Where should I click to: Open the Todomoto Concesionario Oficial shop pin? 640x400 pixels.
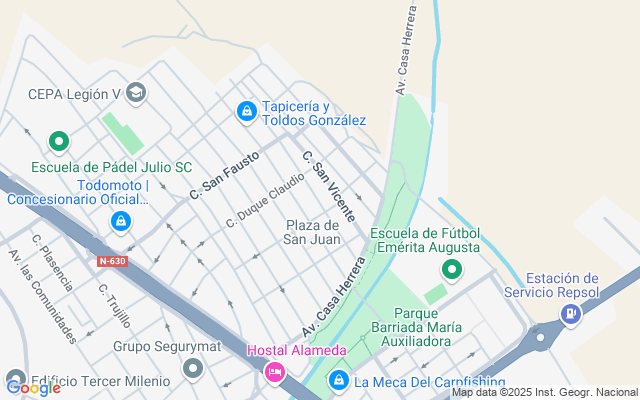(x=121, y=219)
